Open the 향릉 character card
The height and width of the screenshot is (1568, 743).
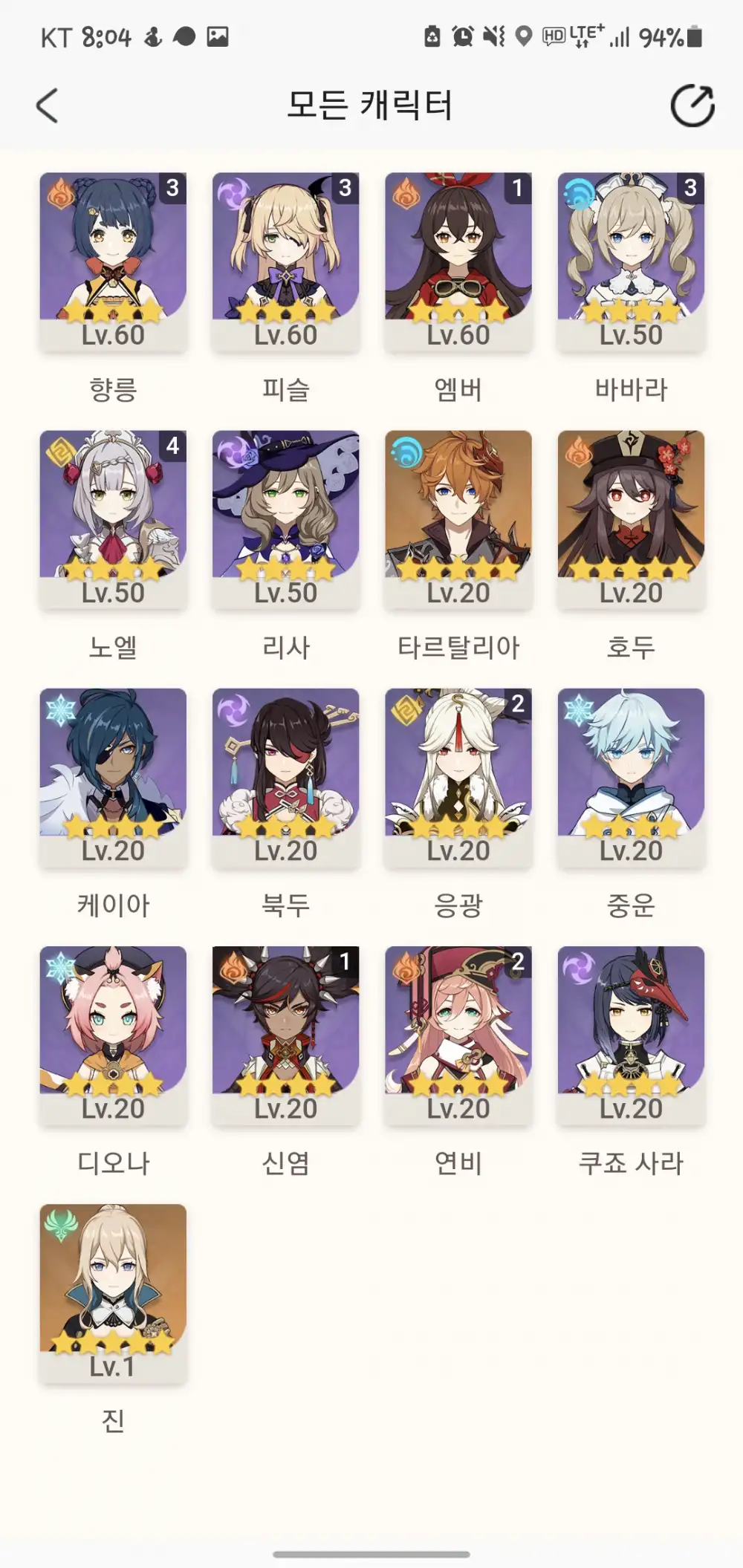click(x=113, y=261)
